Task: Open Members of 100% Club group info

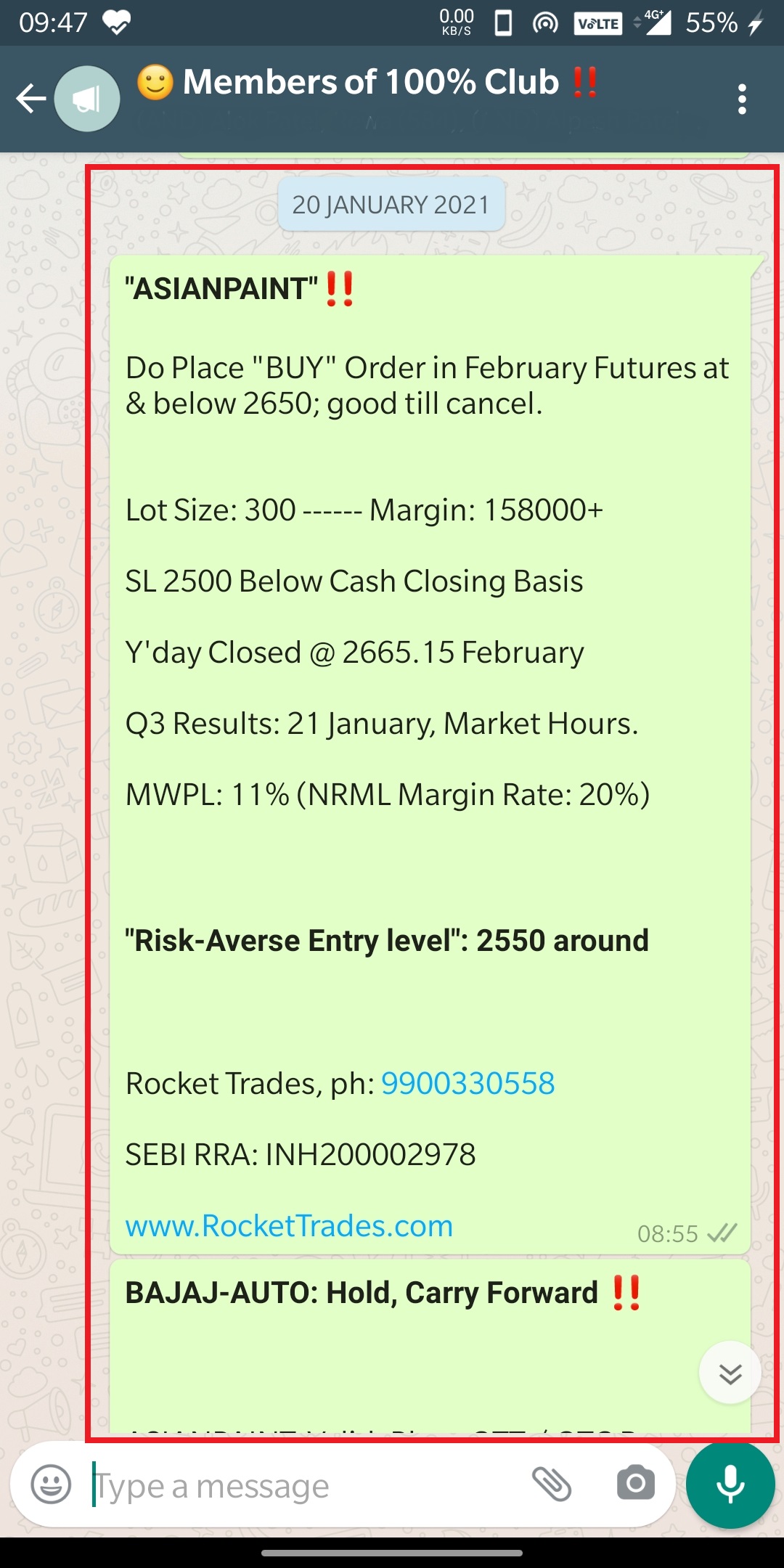Action: tap(370, 83)
